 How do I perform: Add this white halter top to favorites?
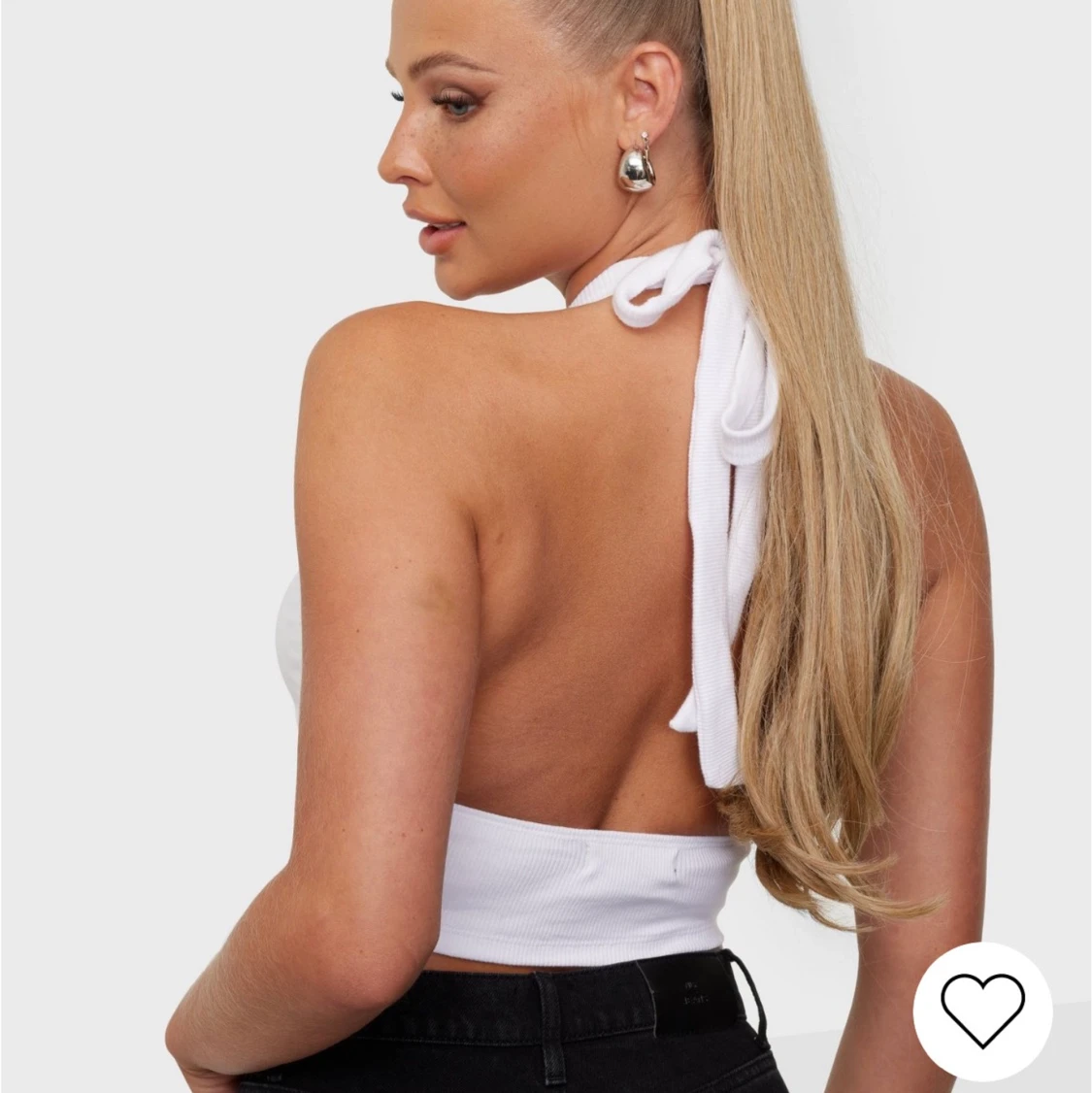[x=982, y=1010]
